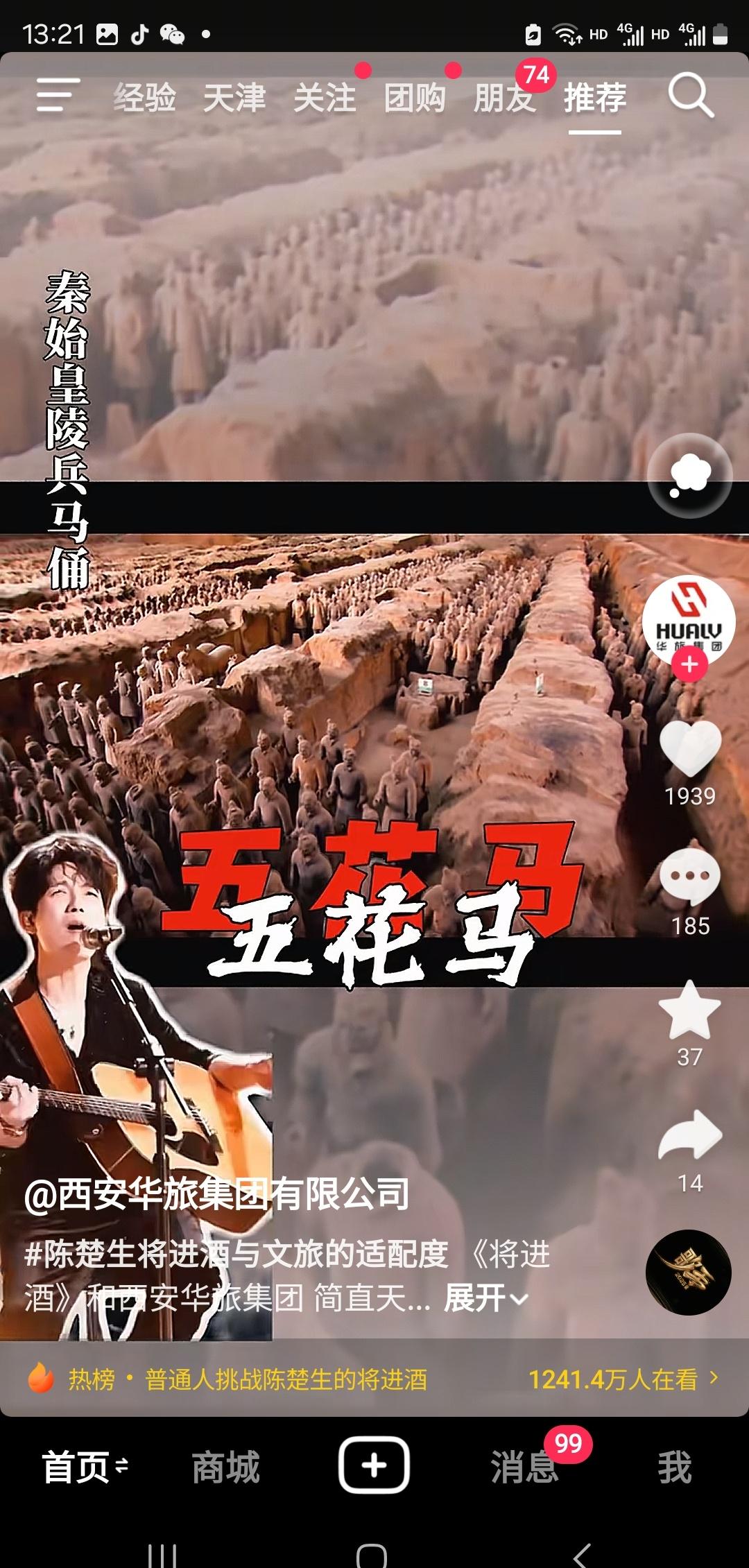Image resolution: width=749 pixels, height=1568 pixels.
Task: Switch to the 天津 tab
Action: click(x=234, y=97)
